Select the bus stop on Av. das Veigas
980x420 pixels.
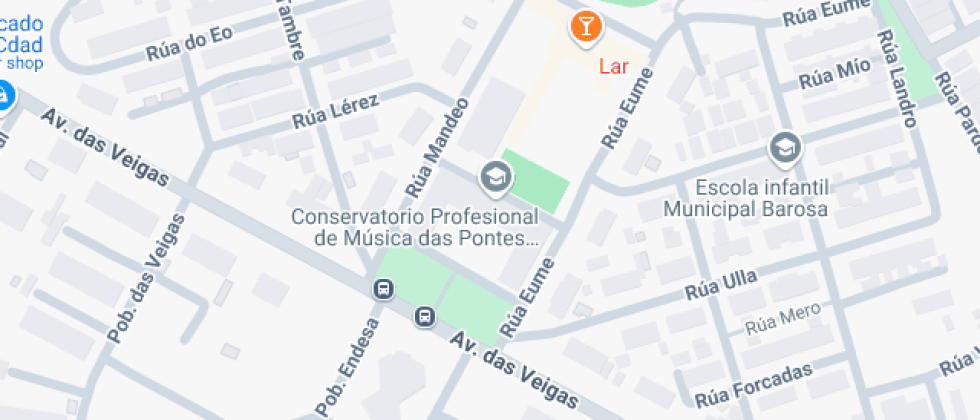(425, 316)
